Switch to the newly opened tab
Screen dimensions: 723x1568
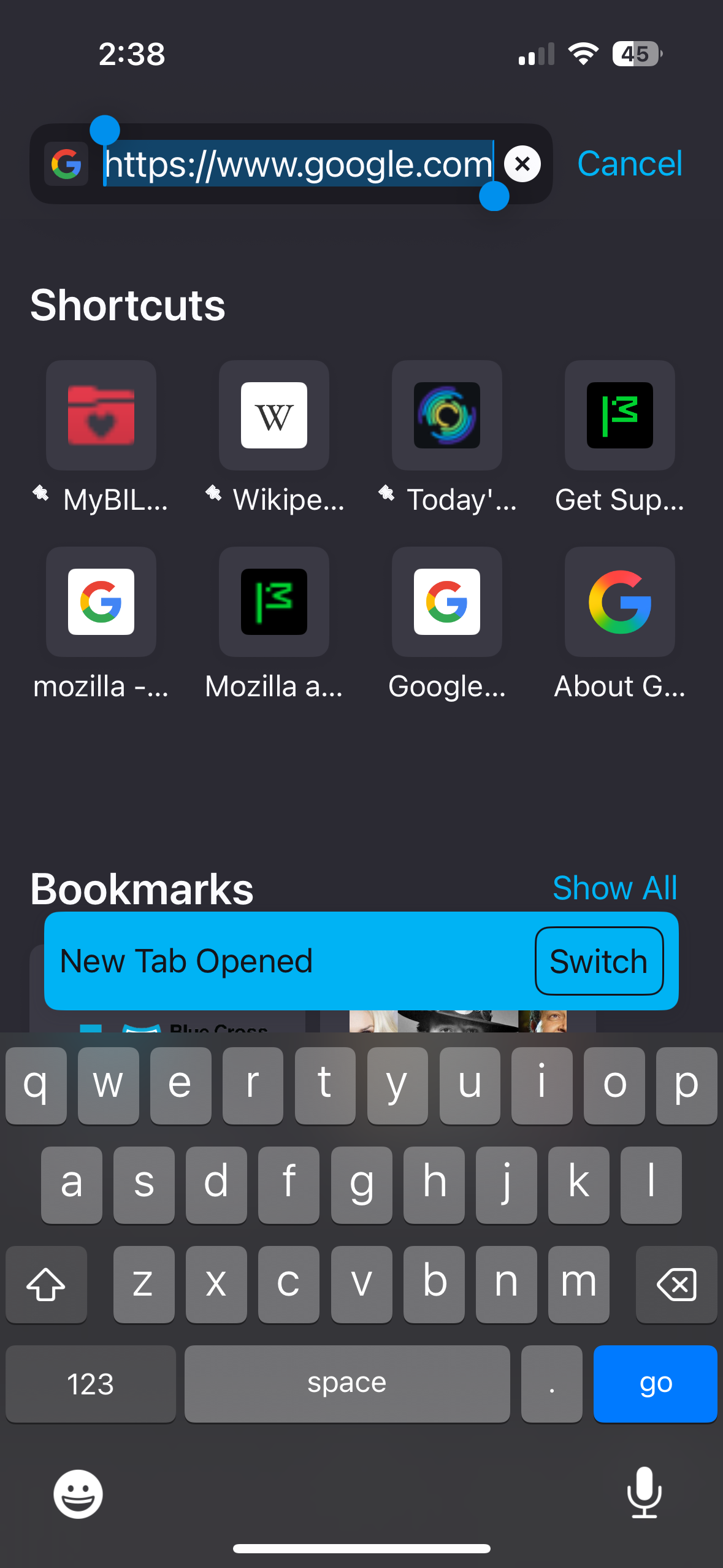[599, 961]
